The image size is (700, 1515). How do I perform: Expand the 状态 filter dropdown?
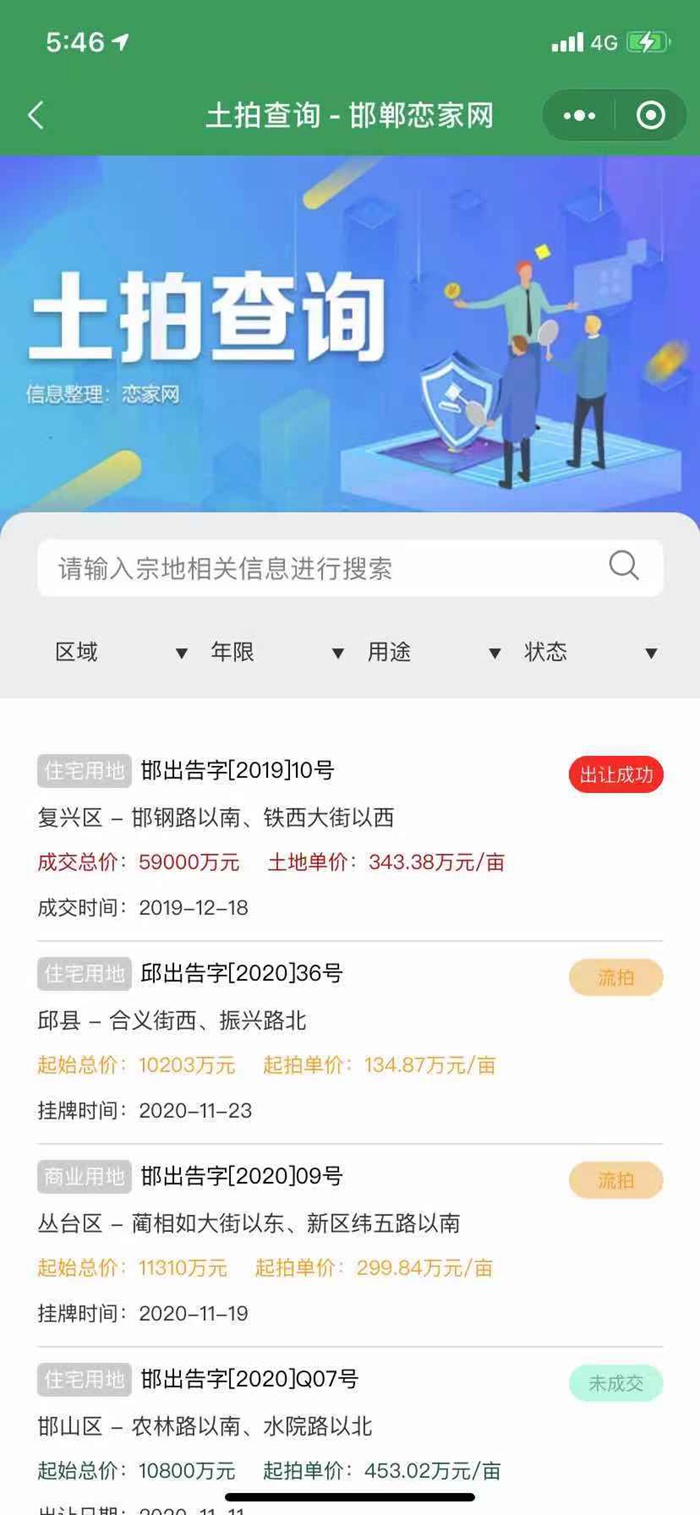tap(590, 653)
